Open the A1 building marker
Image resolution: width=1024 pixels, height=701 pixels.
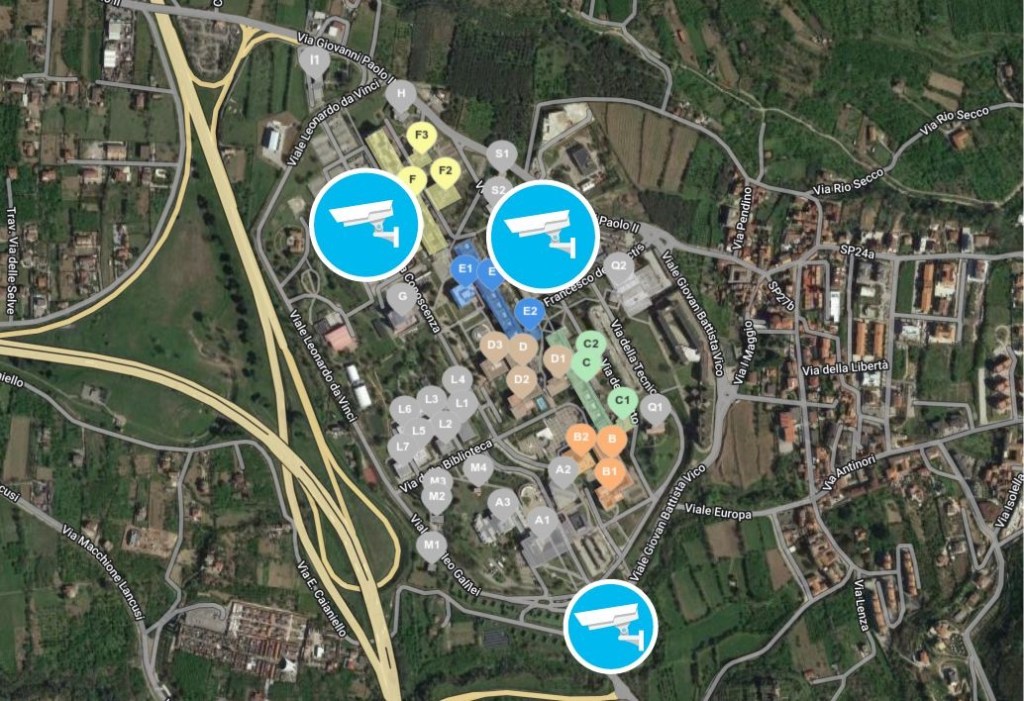pyautogui.click(x=542, y=519)
